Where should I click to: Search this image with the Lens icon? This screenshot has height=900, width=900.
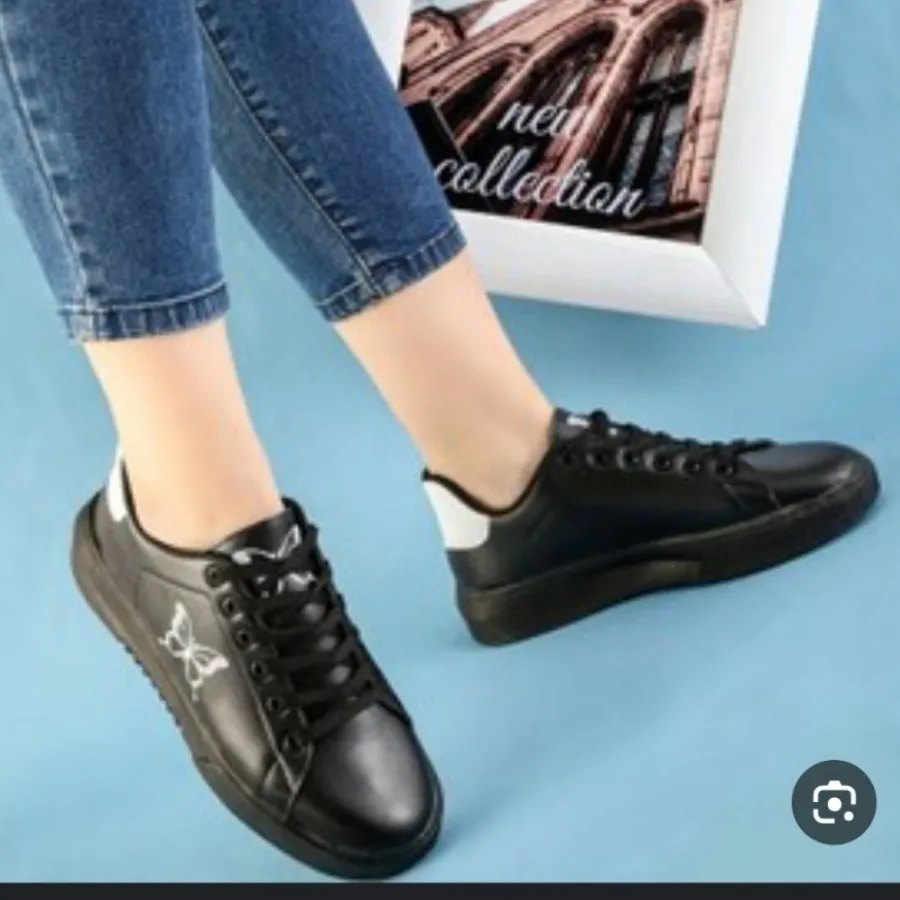(x=833, y=802)
